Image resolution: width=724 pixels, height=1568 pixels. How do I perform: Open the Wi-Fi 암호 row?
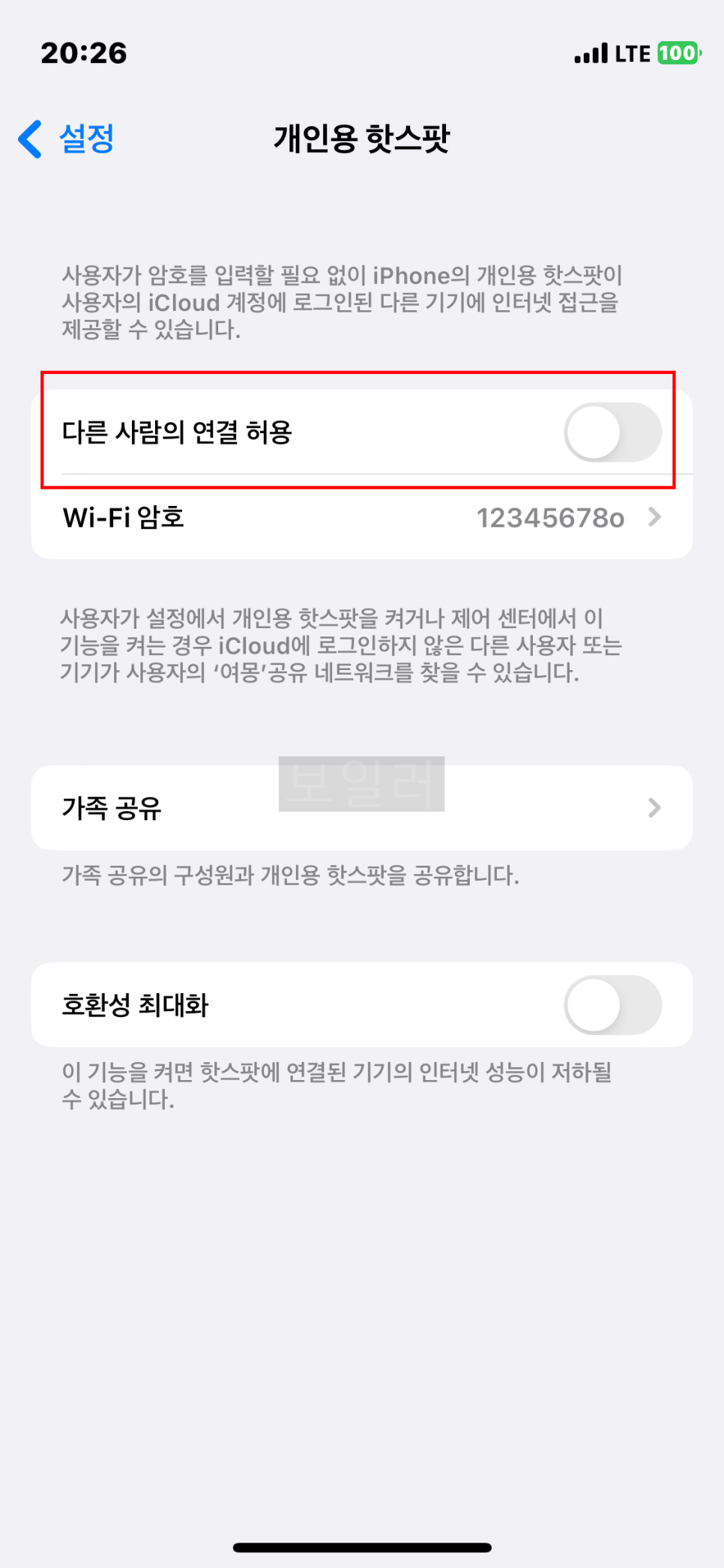pyautogui.click(x=361, y=517)
